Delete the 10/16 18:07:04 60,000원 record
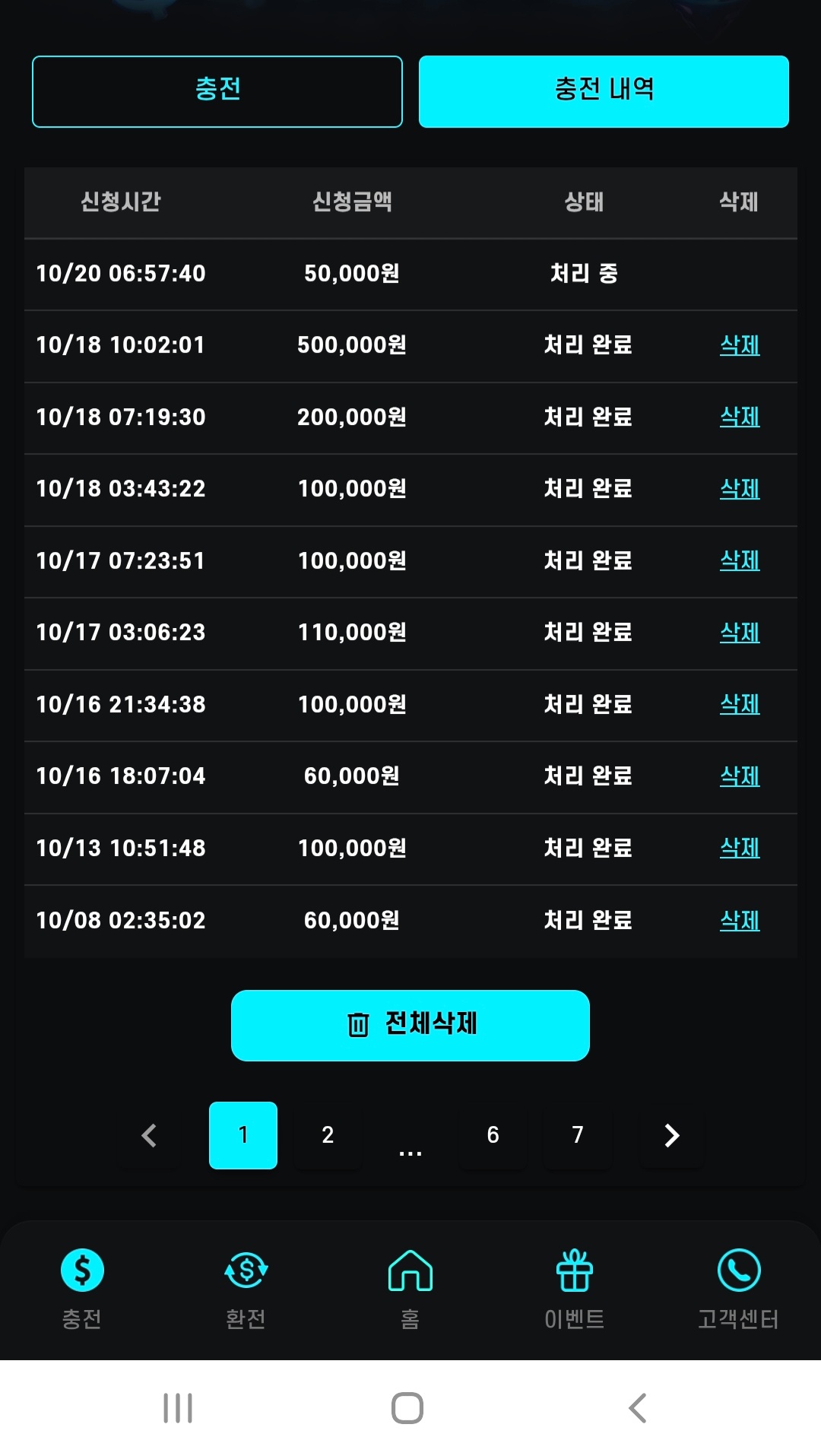The height and width of the screenshot is (1456, 821). point(740,776)
